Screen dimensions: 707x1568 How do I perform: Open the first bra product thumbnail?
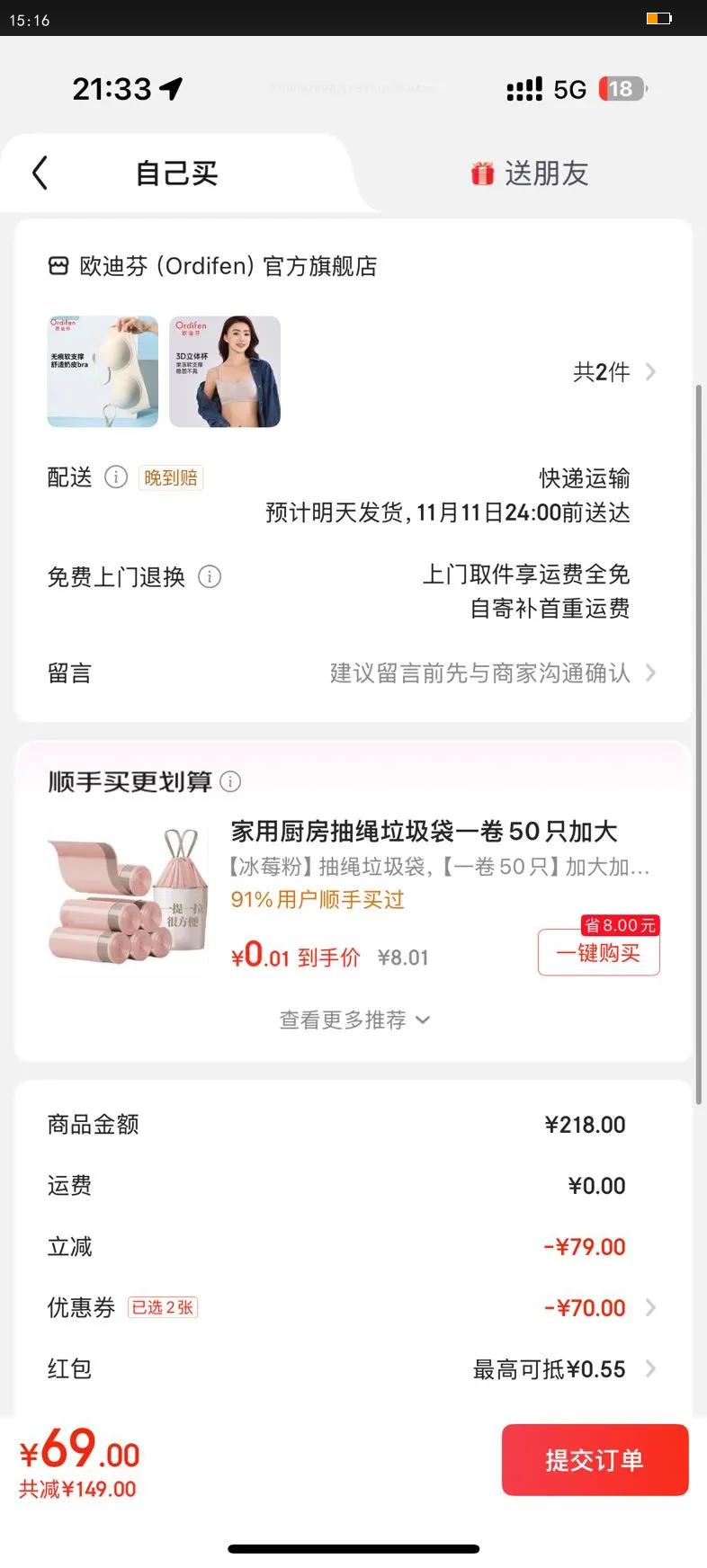tap(103, 371)
